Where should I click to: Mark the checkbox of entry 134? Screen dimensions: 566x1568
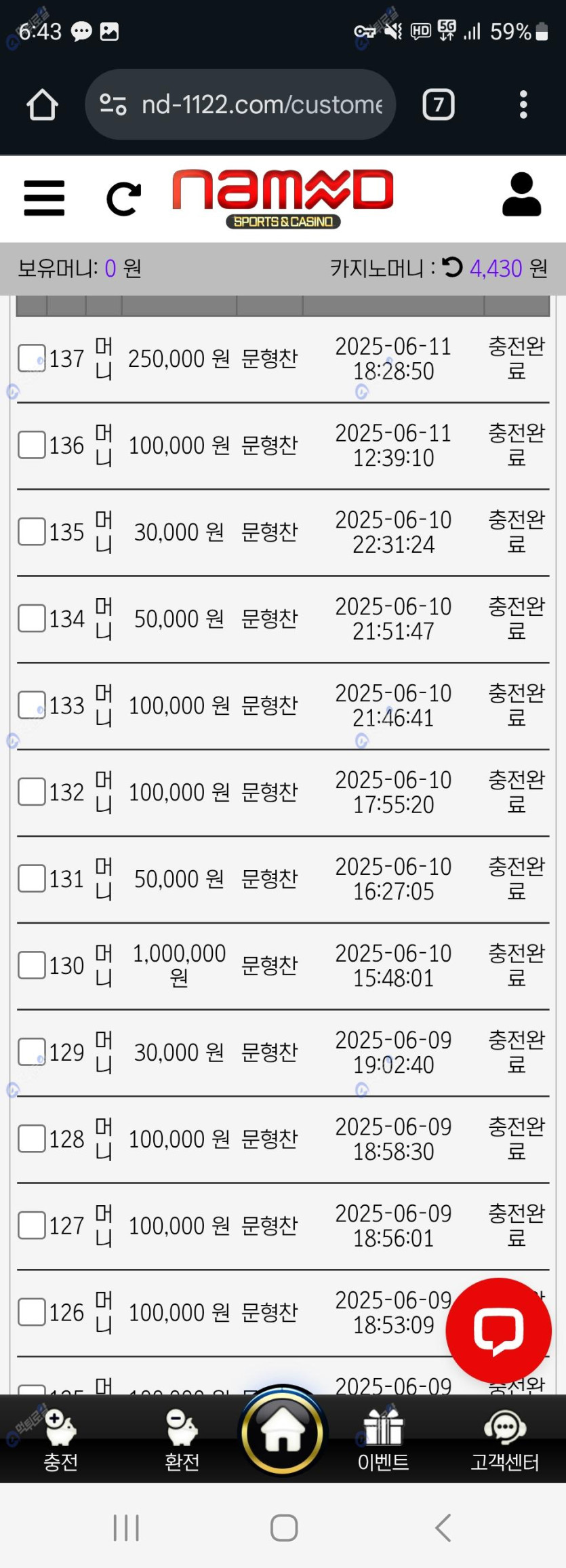point(32,619)
